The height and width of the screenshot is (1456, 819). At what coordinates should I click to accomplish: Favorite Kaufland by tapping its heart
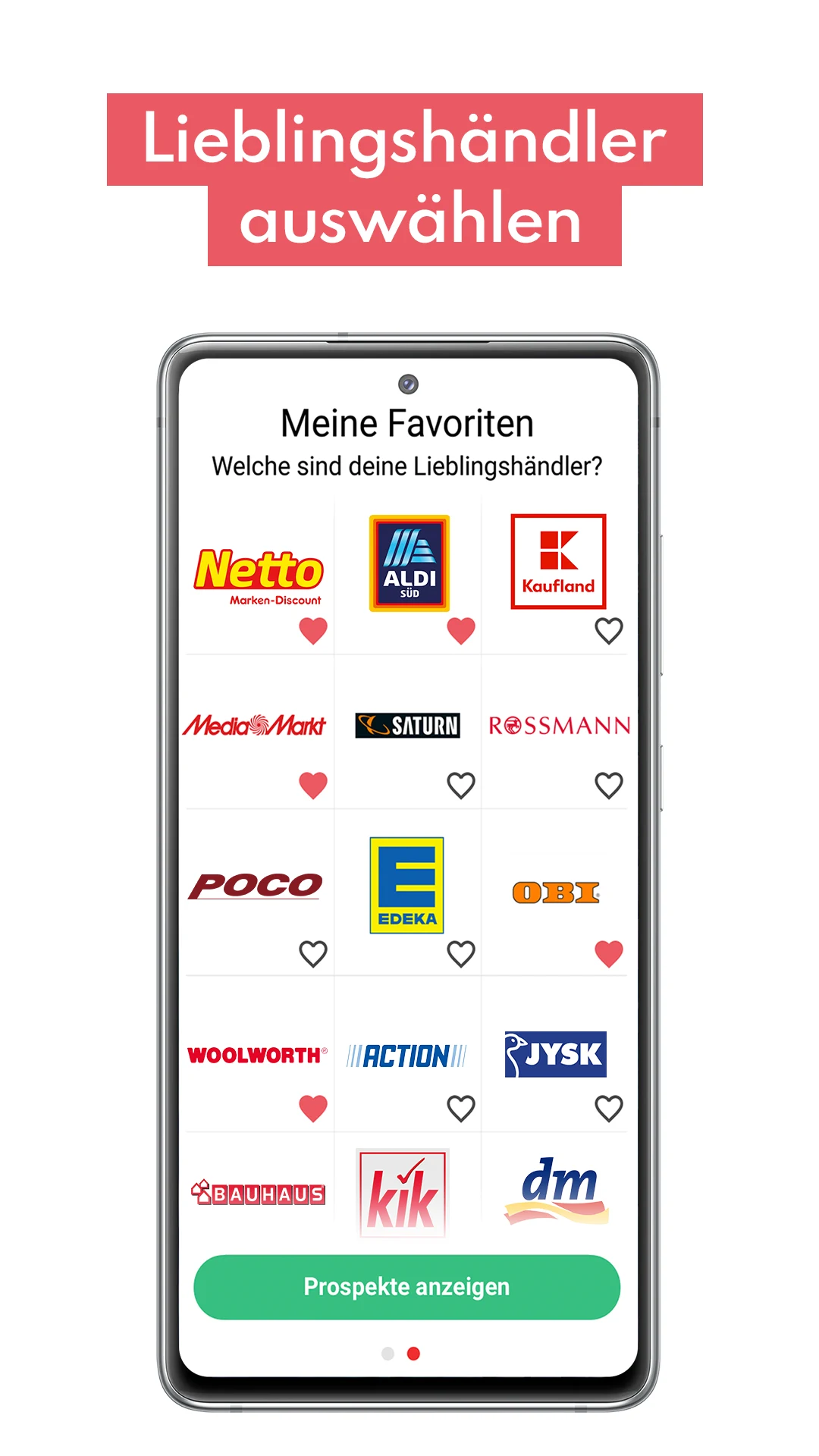pos(608,630)
